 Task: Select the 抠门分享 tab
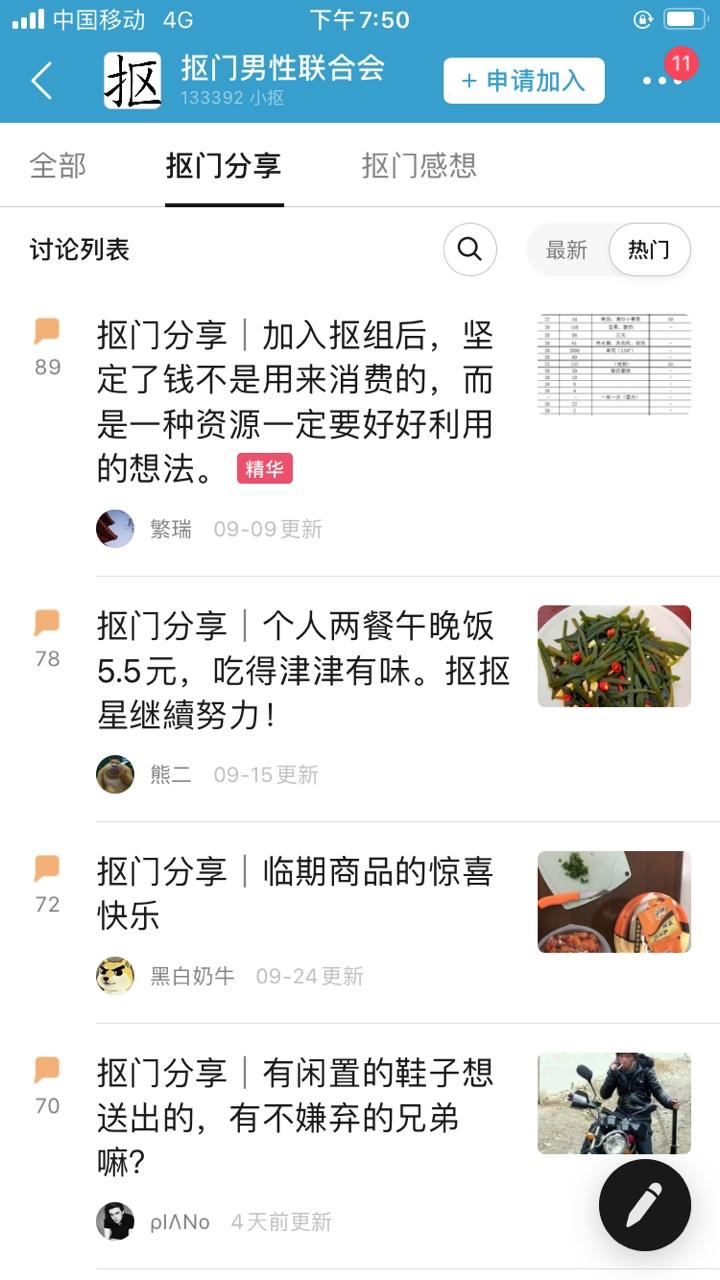224,165
